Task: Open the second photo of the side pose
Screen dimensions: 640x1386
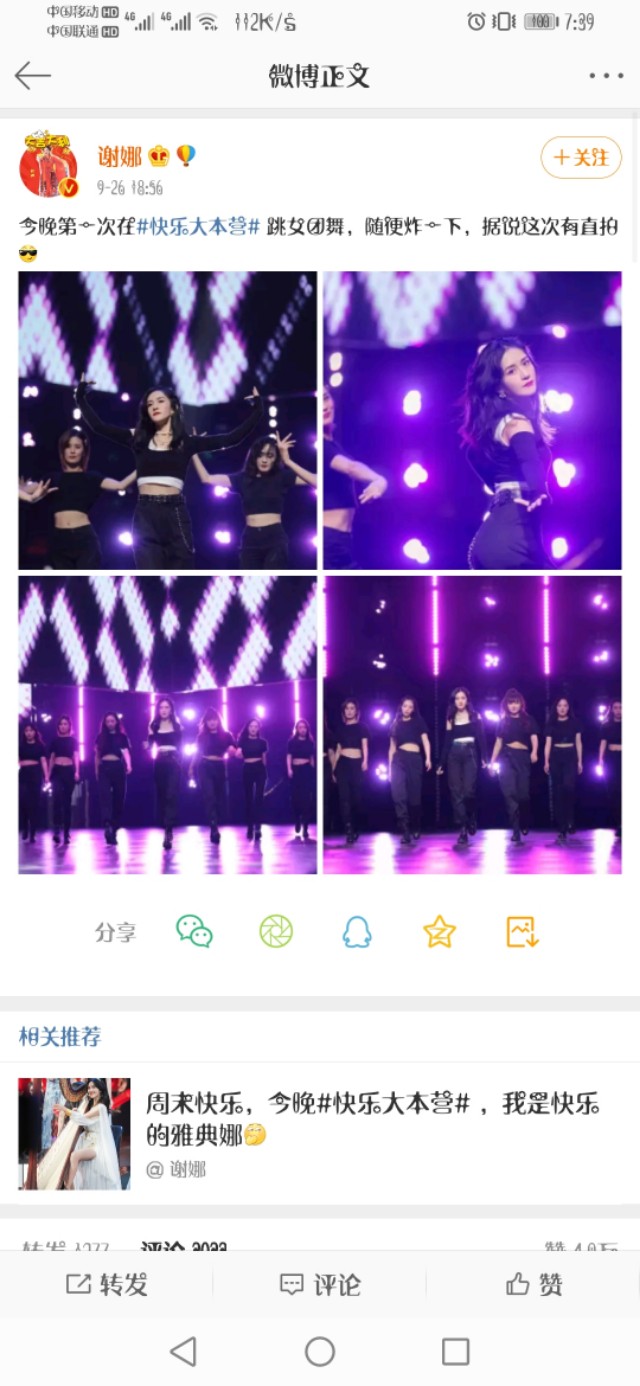Action: tap(472, 420)
